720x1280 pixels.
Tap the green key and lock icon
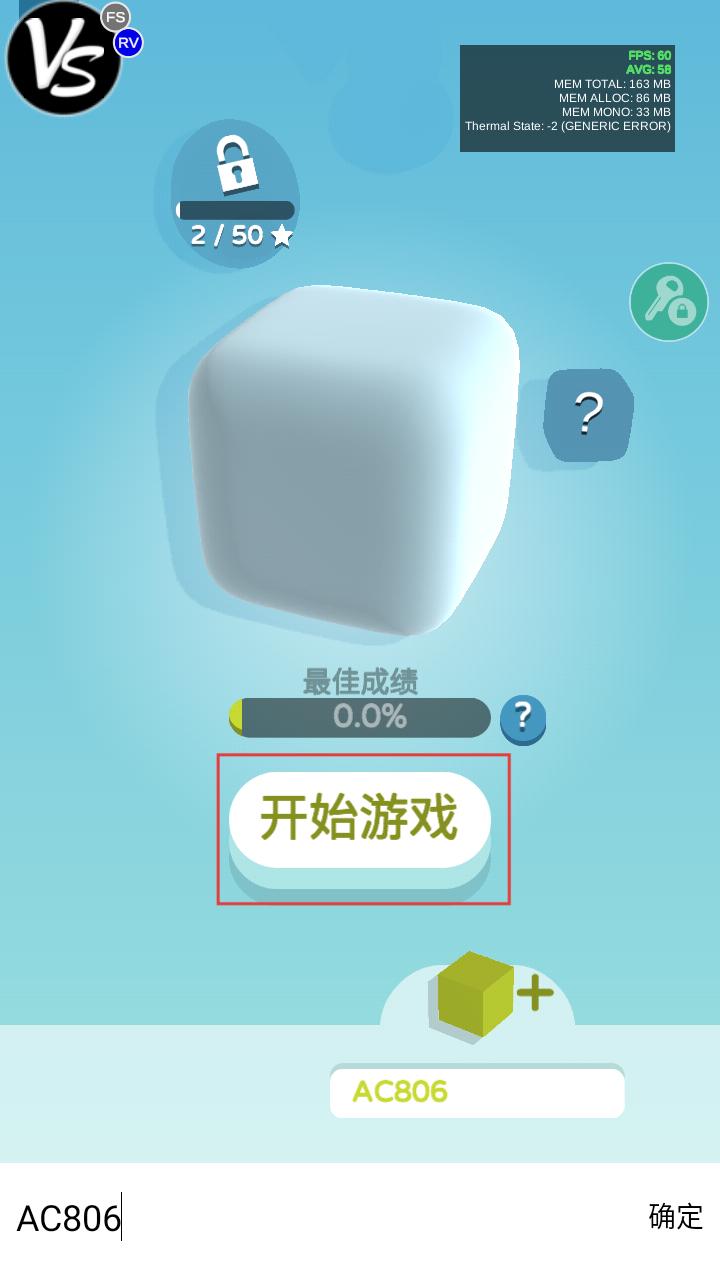(669, 302)
